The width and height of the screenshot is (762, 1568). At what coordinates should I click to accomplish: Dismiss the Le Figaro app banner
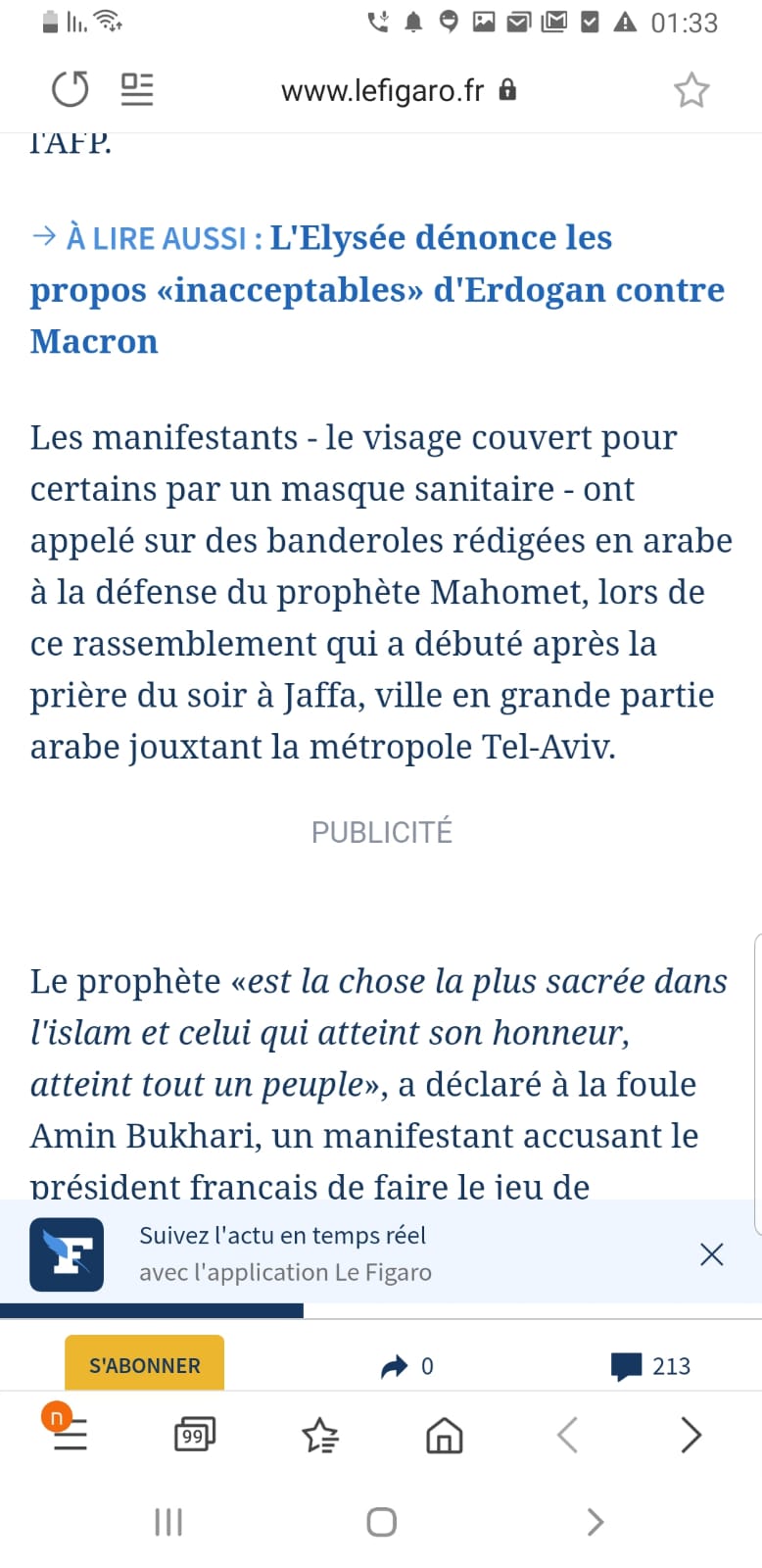[712, 1253]
